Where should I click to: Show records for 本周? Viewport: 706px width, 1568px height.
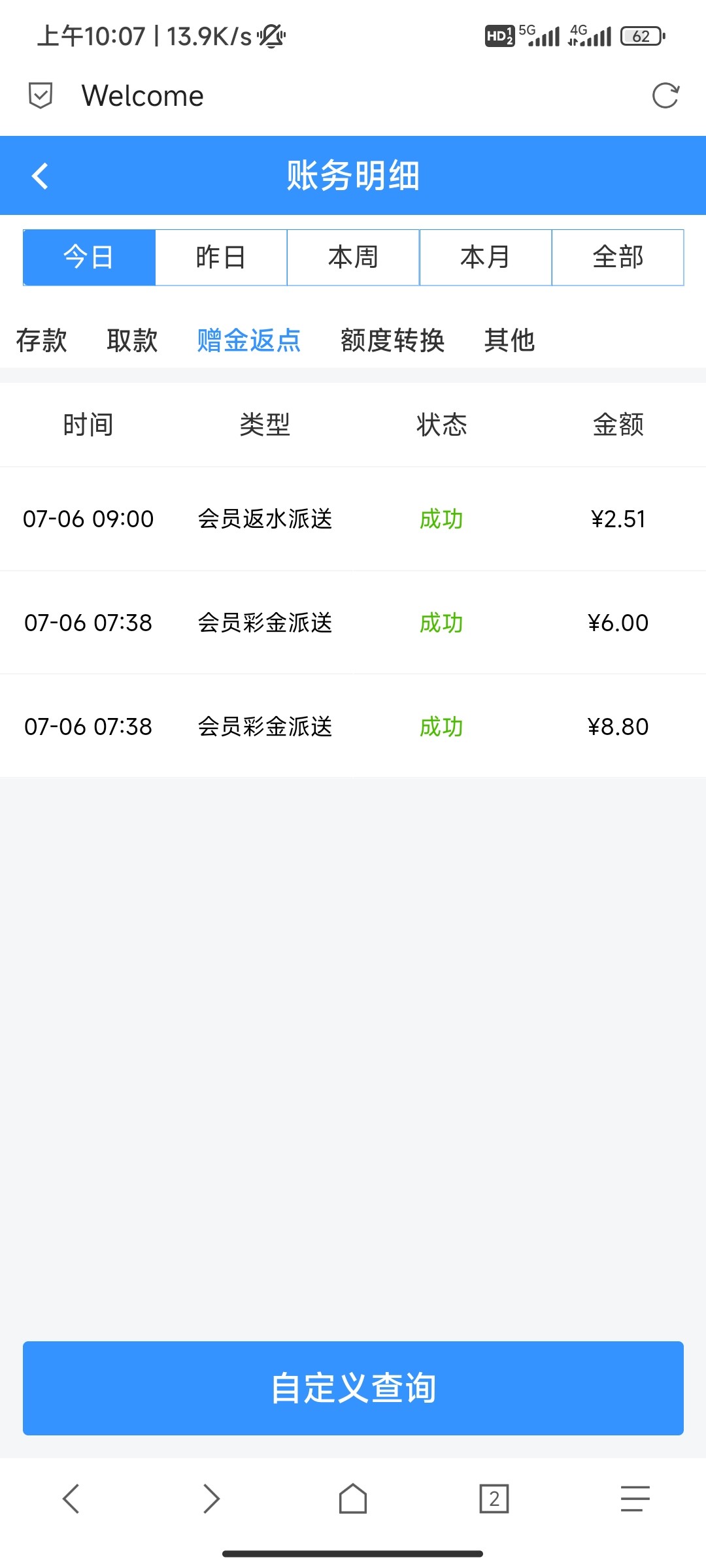click(x=353, y=257)
